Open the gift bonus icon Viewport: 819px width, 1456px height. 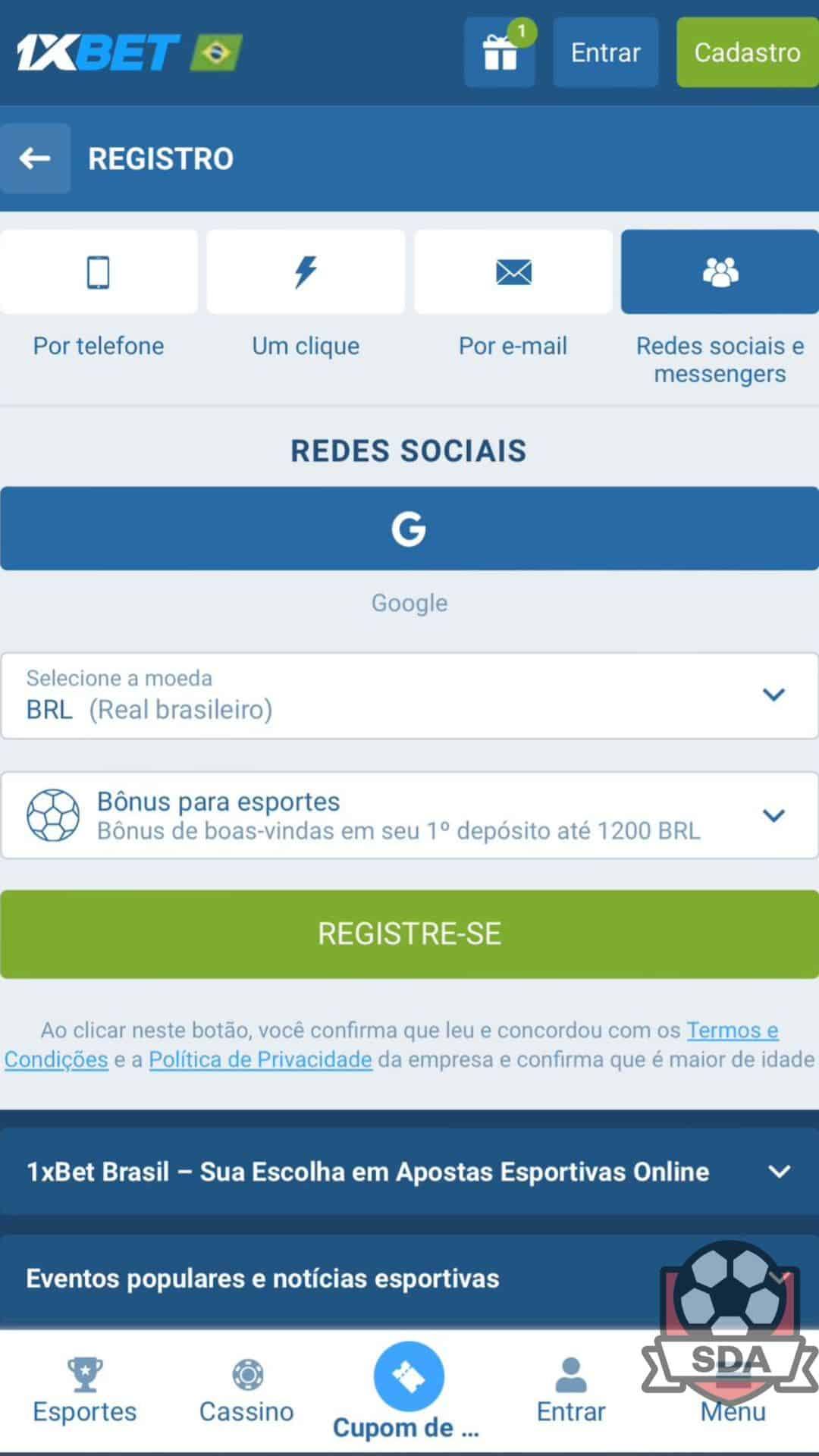pyautogui.click(x=500, y=52)
